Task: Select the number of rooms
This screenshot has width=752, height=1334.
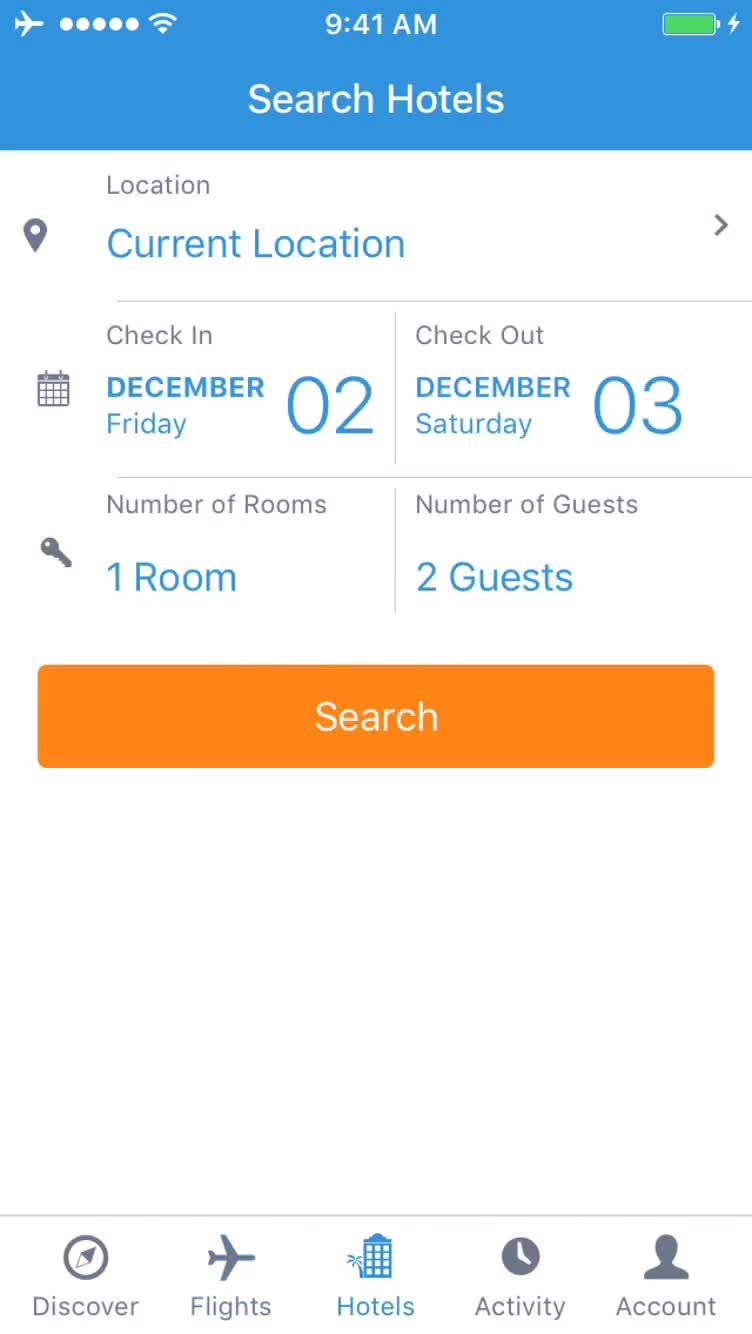Action: point(172,577)
